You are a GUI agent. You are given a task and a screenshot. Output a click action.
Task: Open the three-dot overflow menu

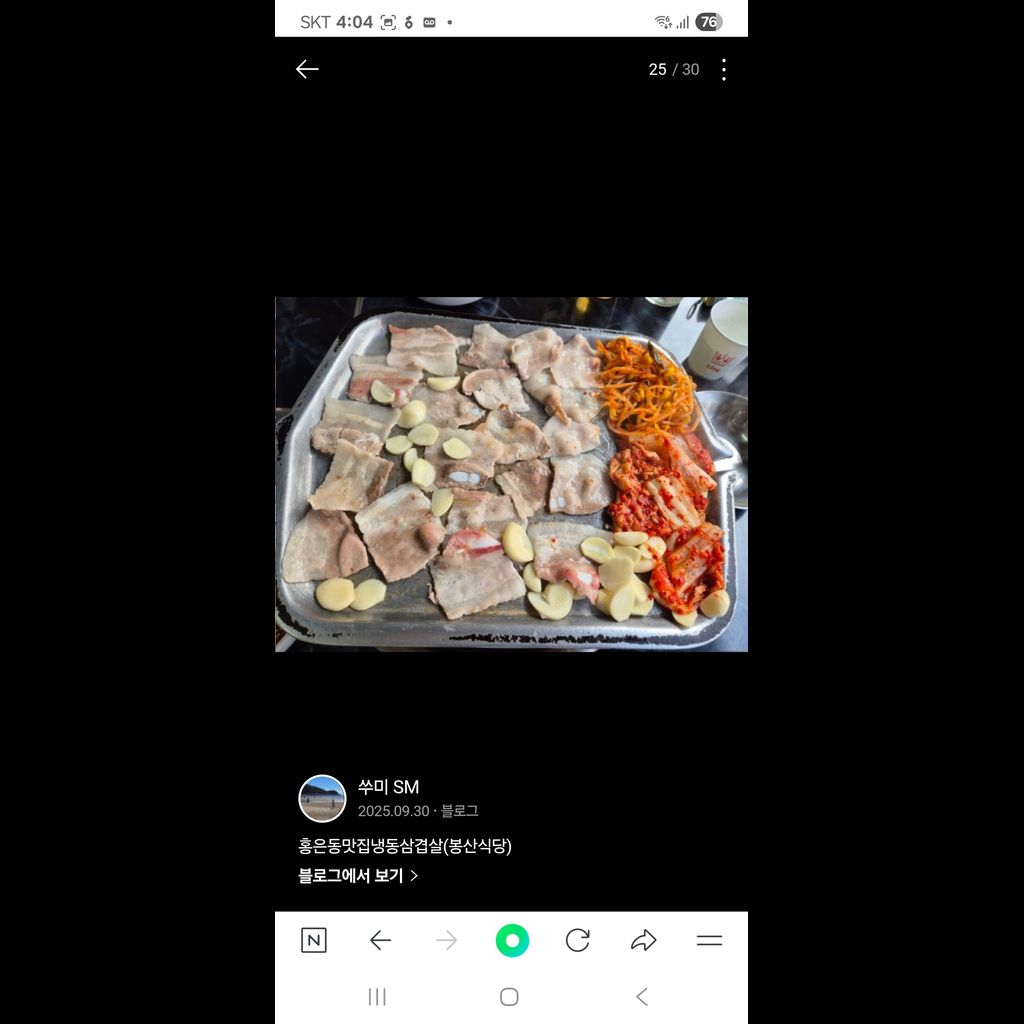click(723, 69)
